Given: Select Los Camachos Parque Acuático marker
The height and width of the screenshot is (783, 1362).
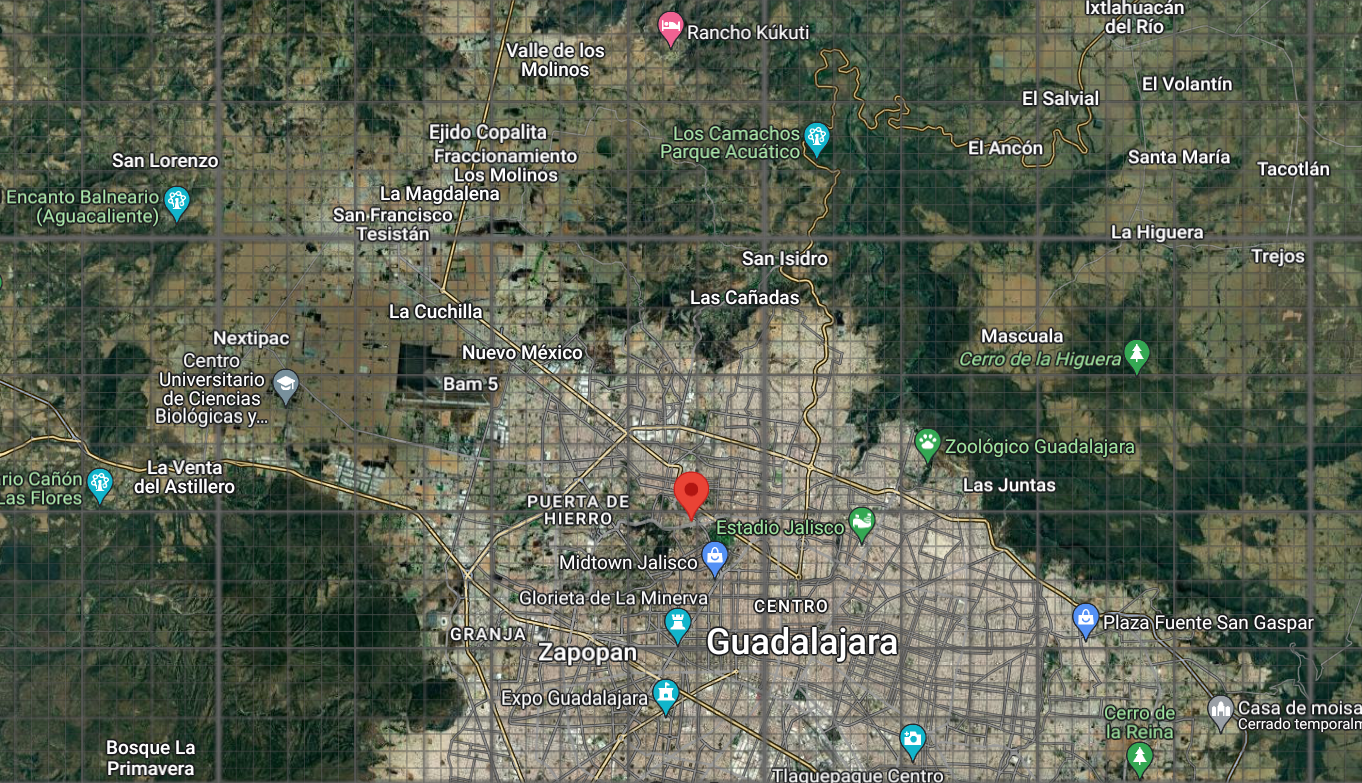Looking at the screenshot, I should point(817,138).
